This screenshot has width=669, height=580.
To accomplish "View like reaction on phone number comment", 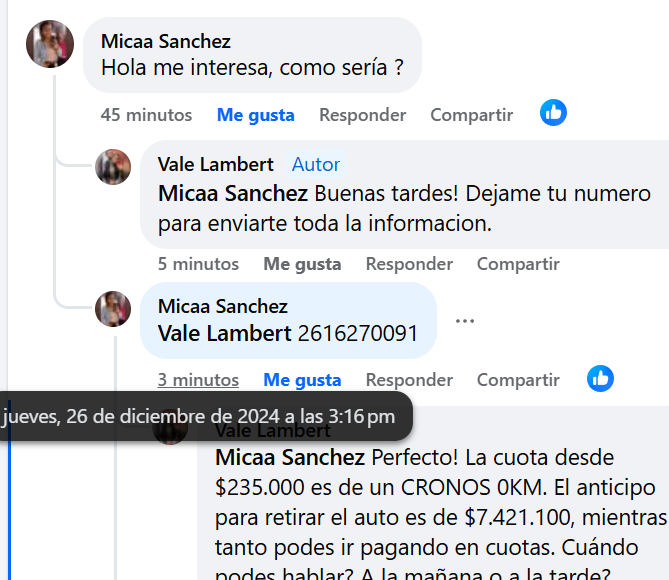I will tap(600, 378).
